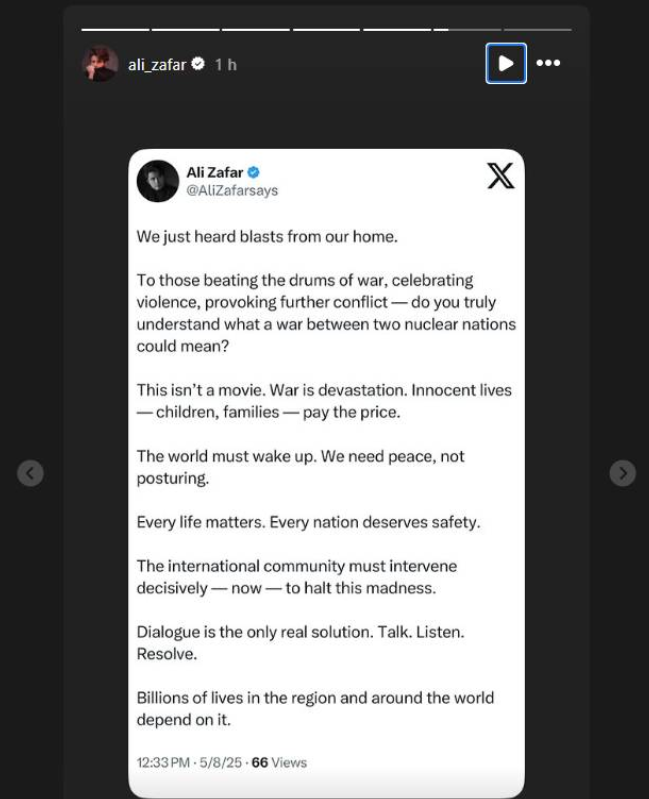The width and height of the screenshot is (649, 799).
Task: Play the paused story
Action: pos(506,64)
